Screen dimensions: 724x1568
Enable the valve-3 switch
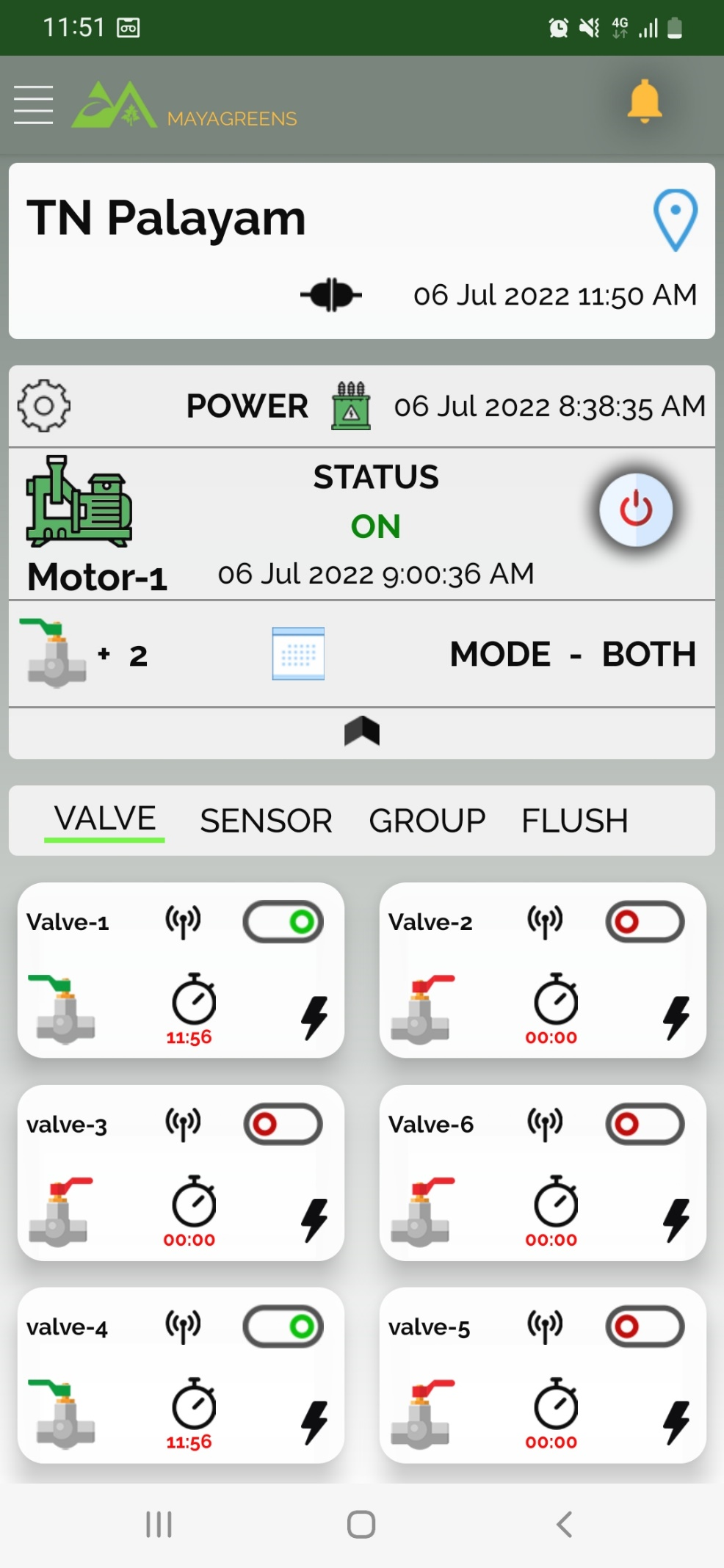[283, 1124]
